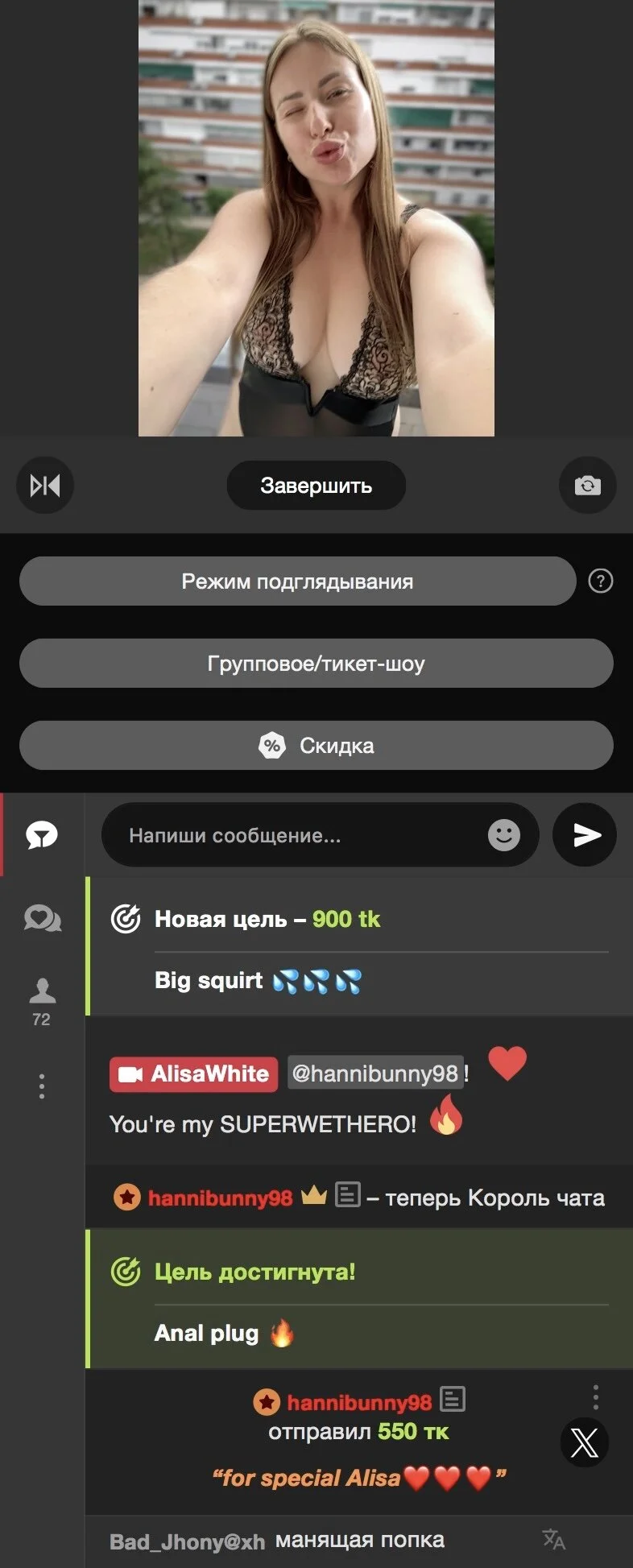
Task: Tap the @hannibunny98 mention
Action: 375,1073
